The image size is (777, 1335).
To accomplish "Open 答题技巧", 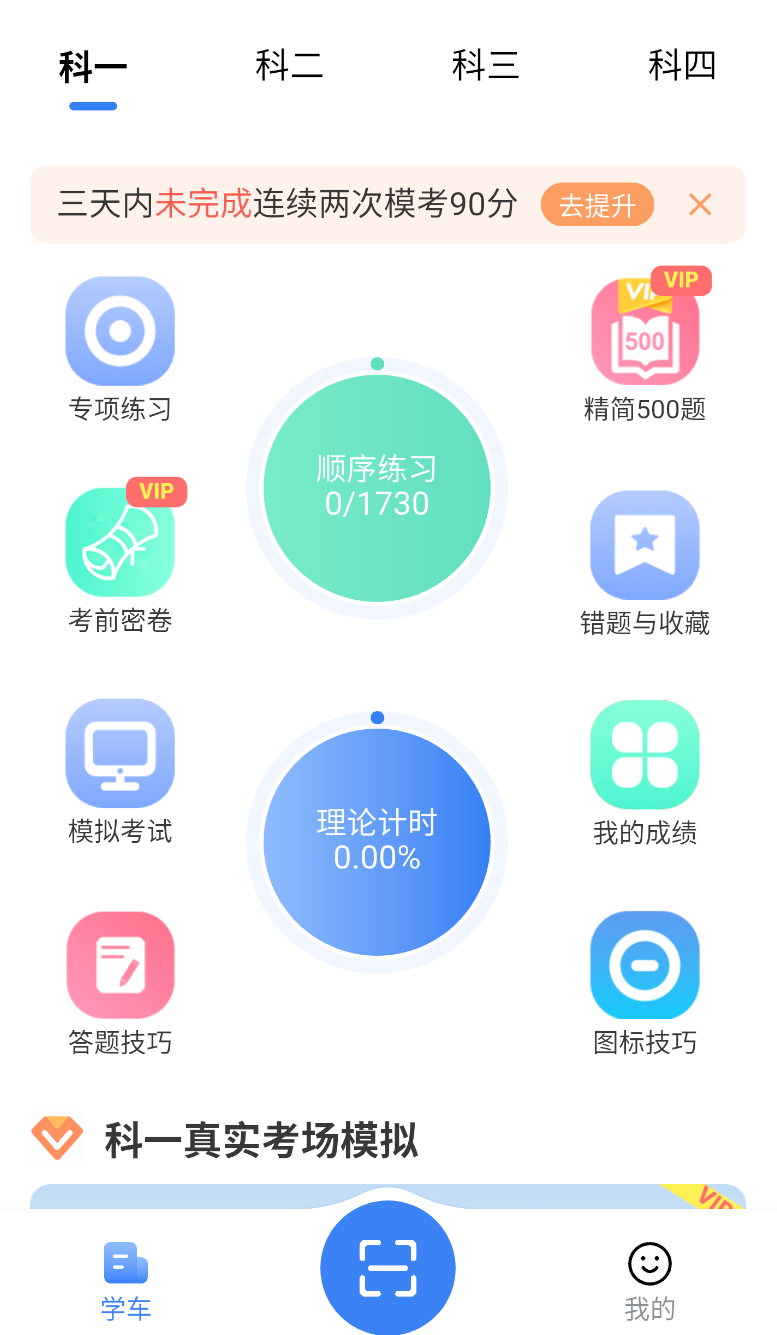I will coord(120,984).
